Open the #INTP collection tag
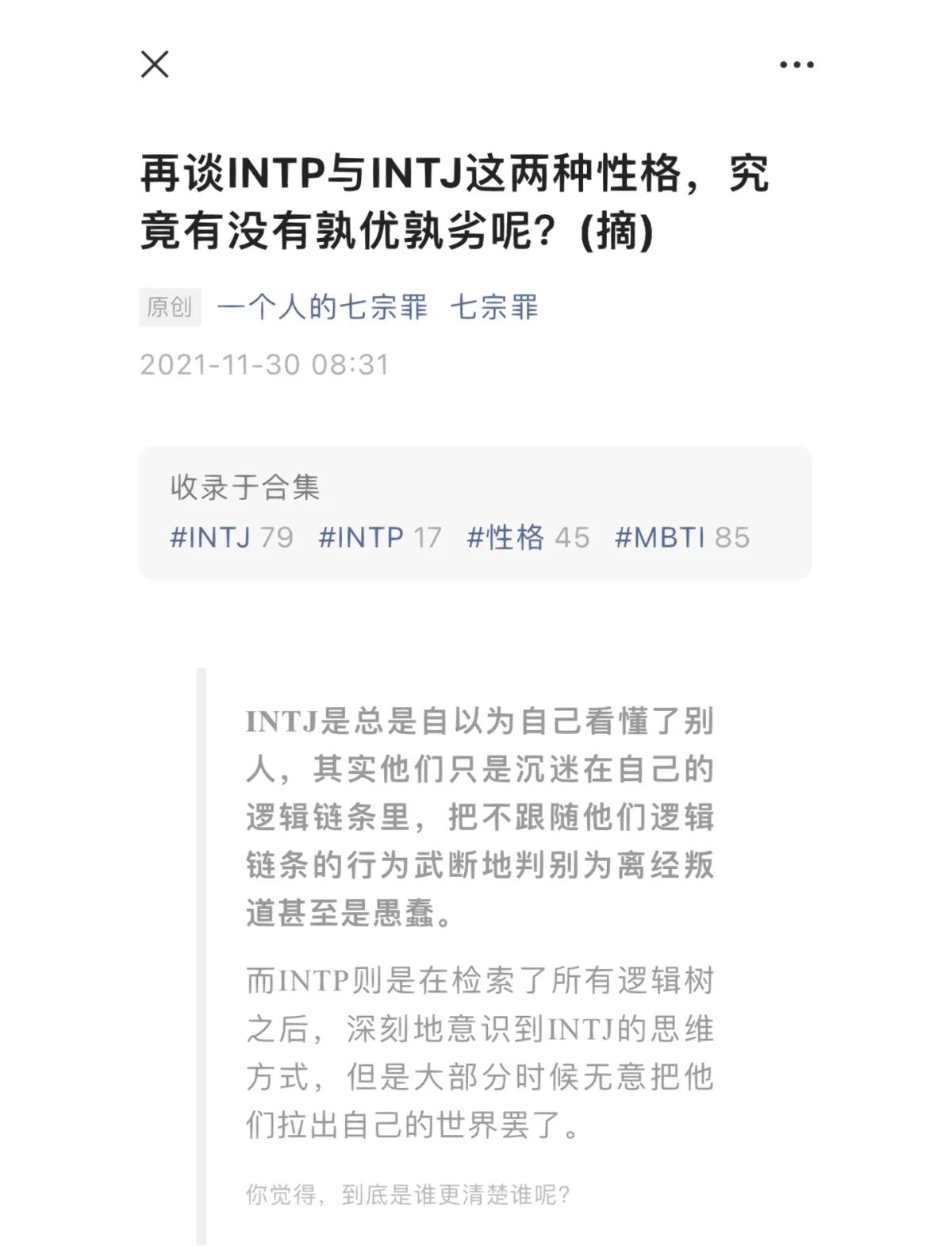Screen dimensions: 952x1246 pyautogui.click(x=379, y=537)
